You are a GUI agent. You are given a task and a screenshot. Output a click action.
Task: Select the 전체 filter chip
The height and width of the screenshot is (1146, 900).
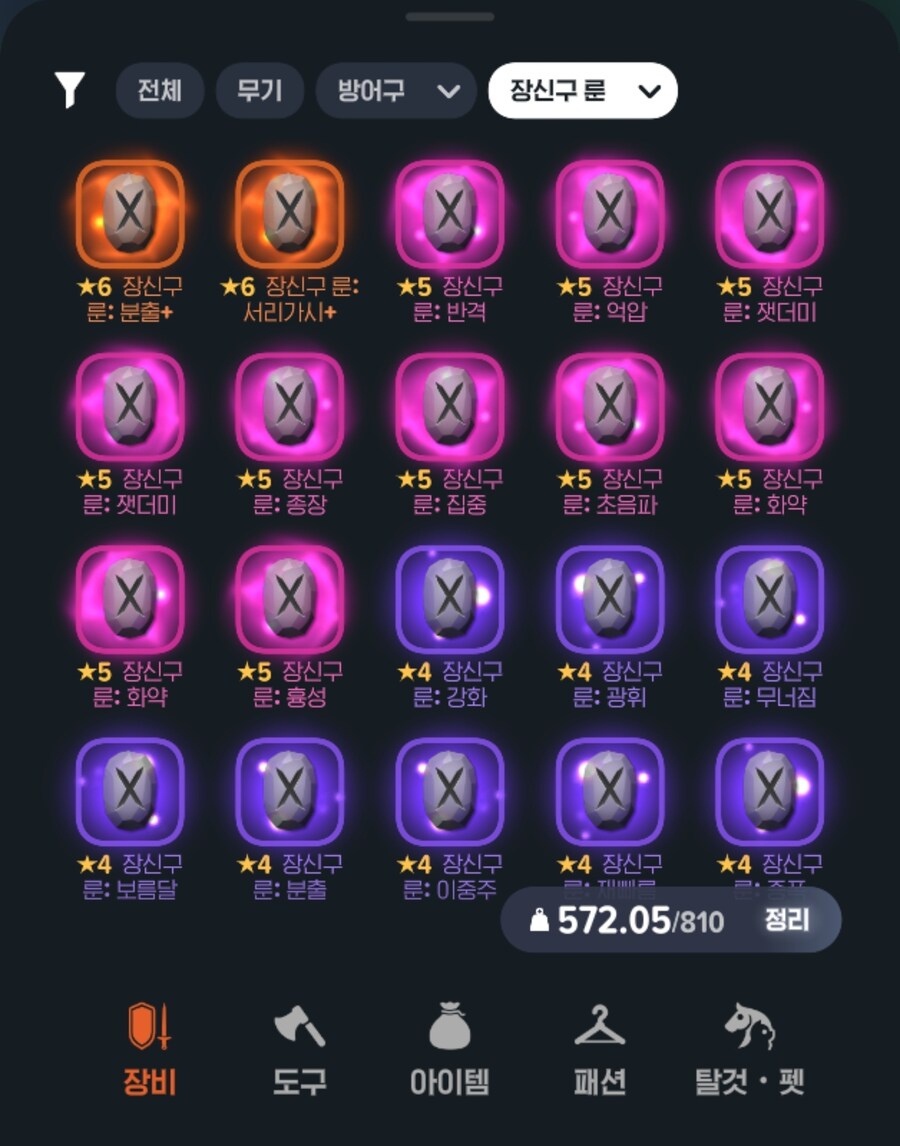(x=160, y=91)
